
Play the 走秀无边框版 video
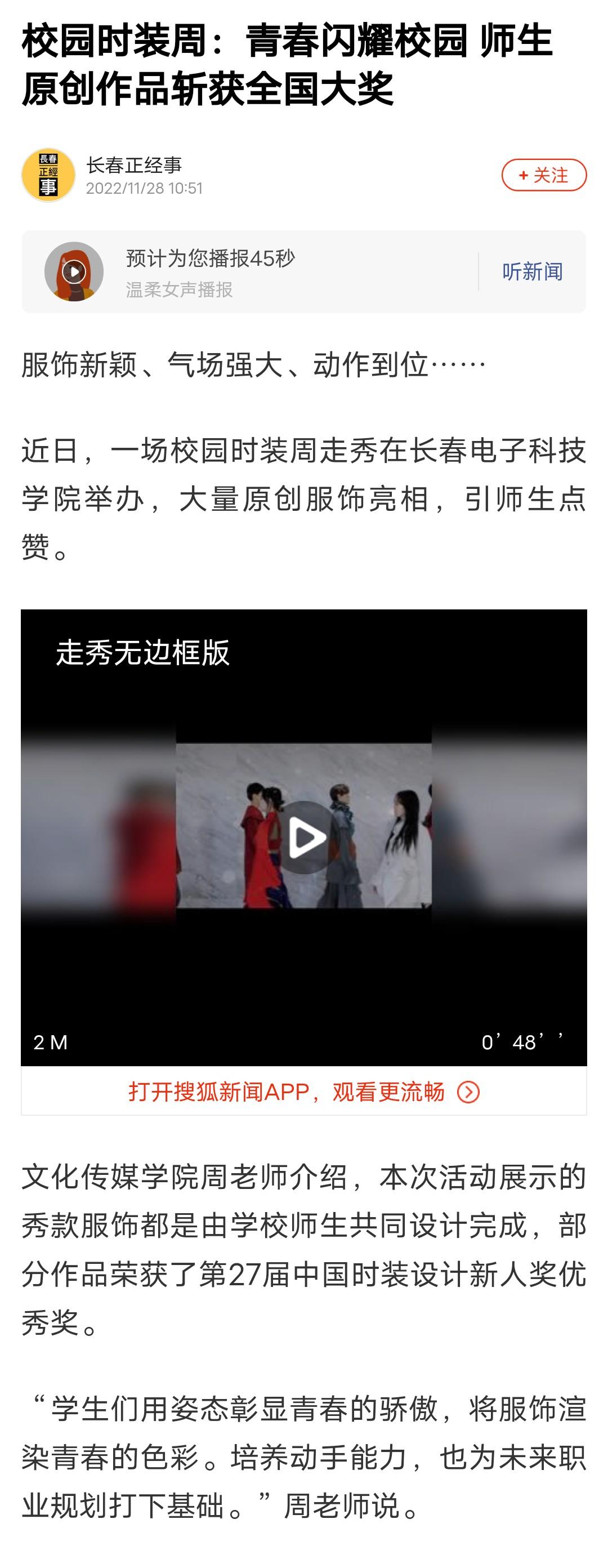pos(303,838)
